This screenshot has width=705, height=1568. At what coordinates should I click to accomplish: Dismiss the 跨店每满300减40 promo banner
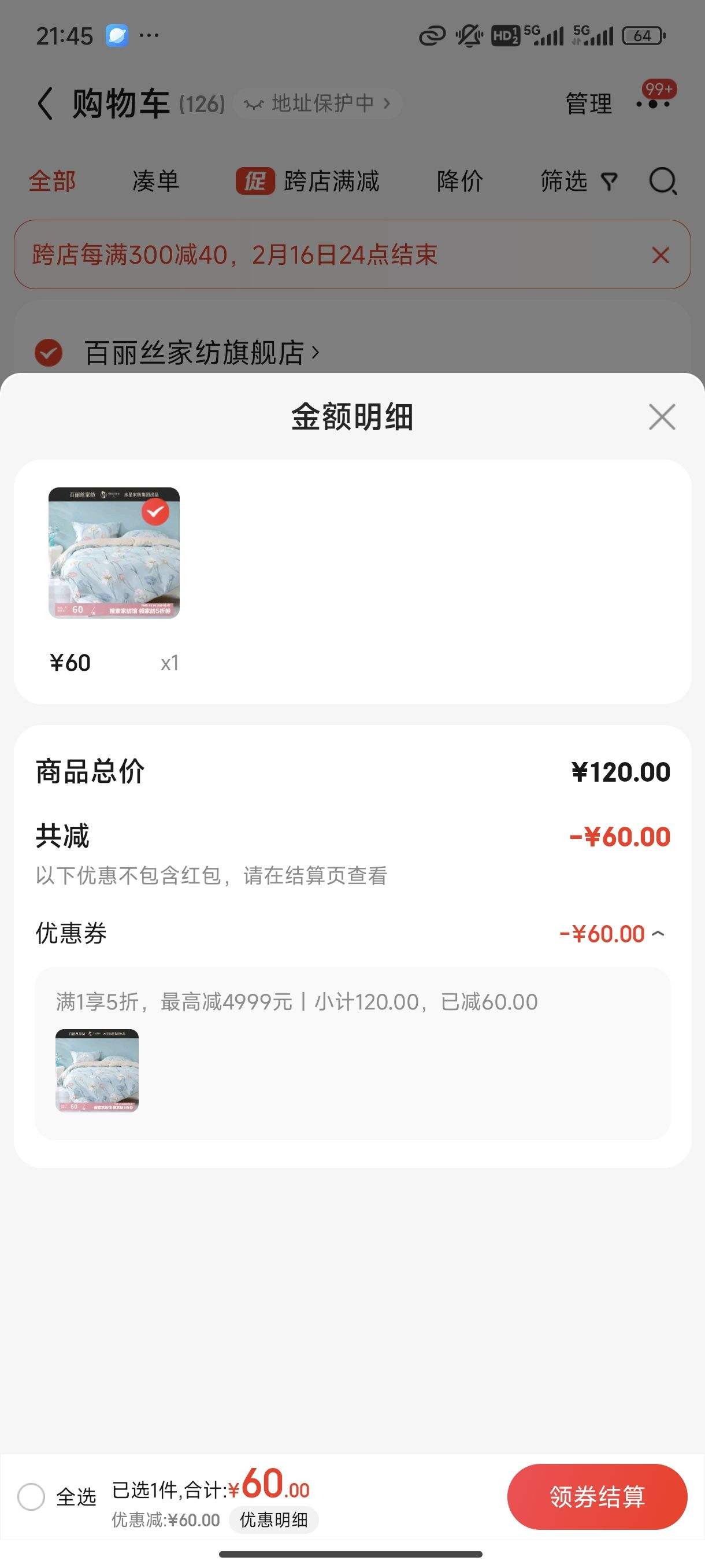[x=661, y=257]
